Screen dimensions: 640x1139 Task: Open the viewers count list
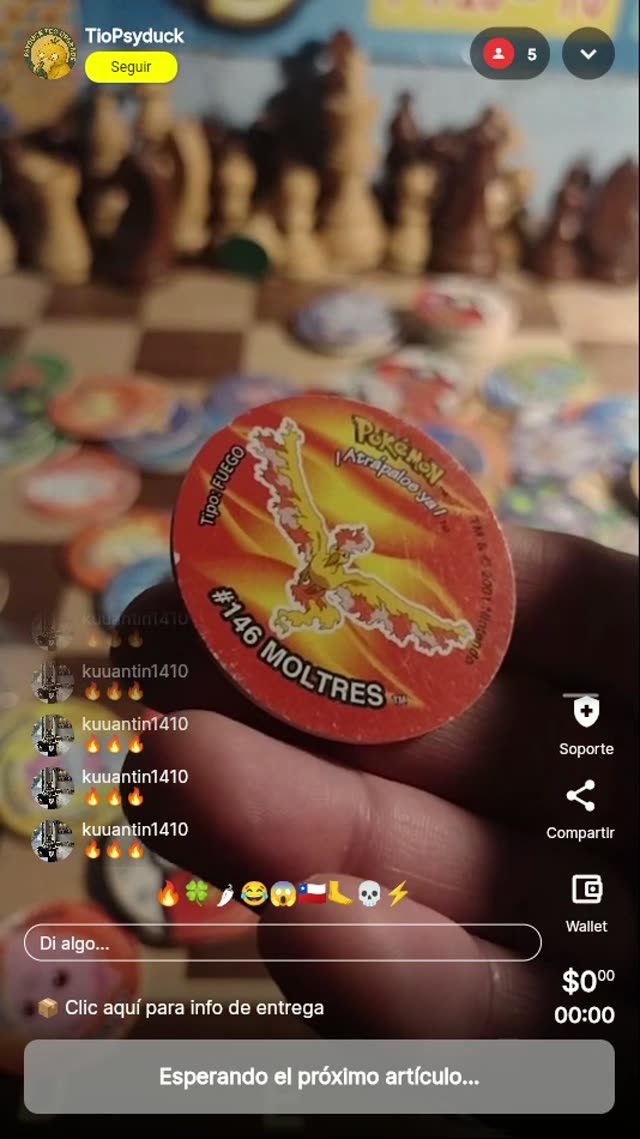510,54
